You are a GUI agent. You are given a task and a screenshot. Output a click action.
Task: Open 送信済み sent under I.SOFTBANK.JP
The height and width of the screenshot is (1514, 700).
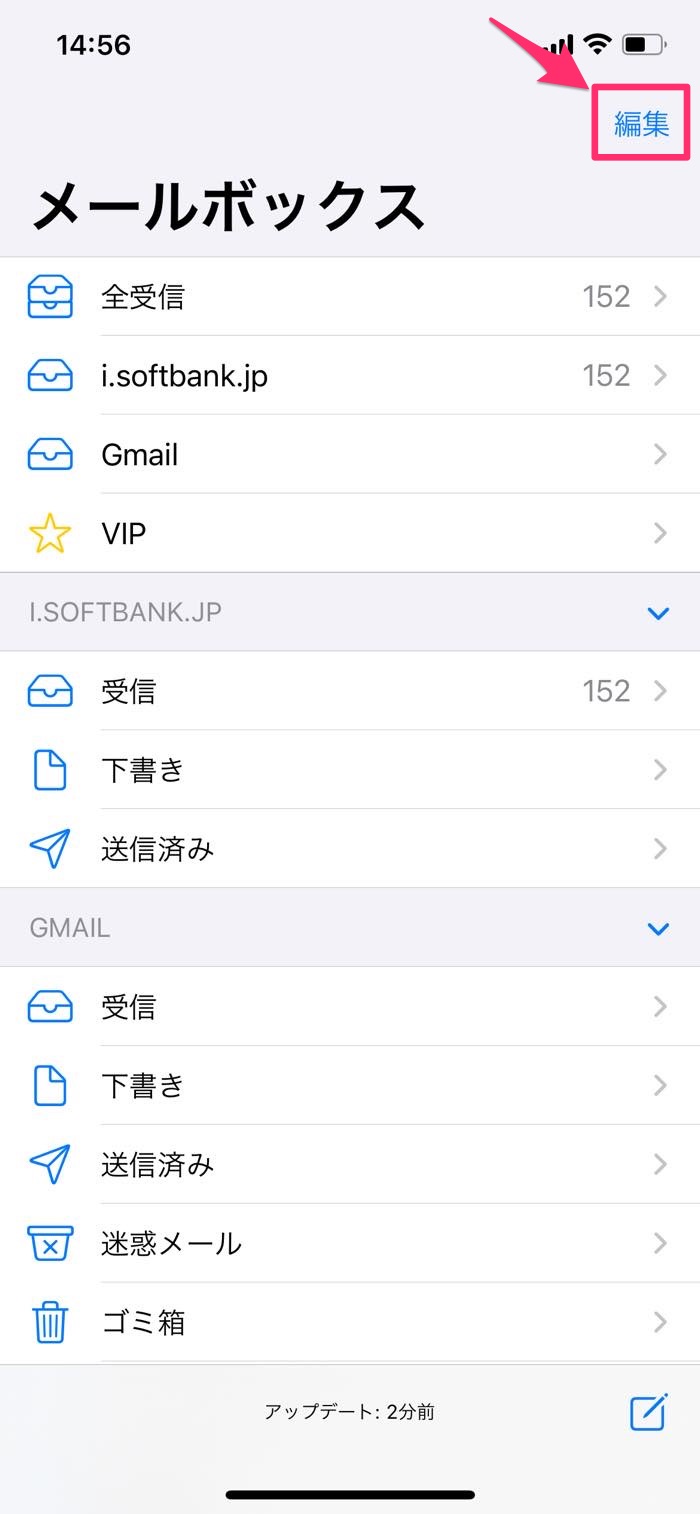pyautogui.click(x=349, y=850)
